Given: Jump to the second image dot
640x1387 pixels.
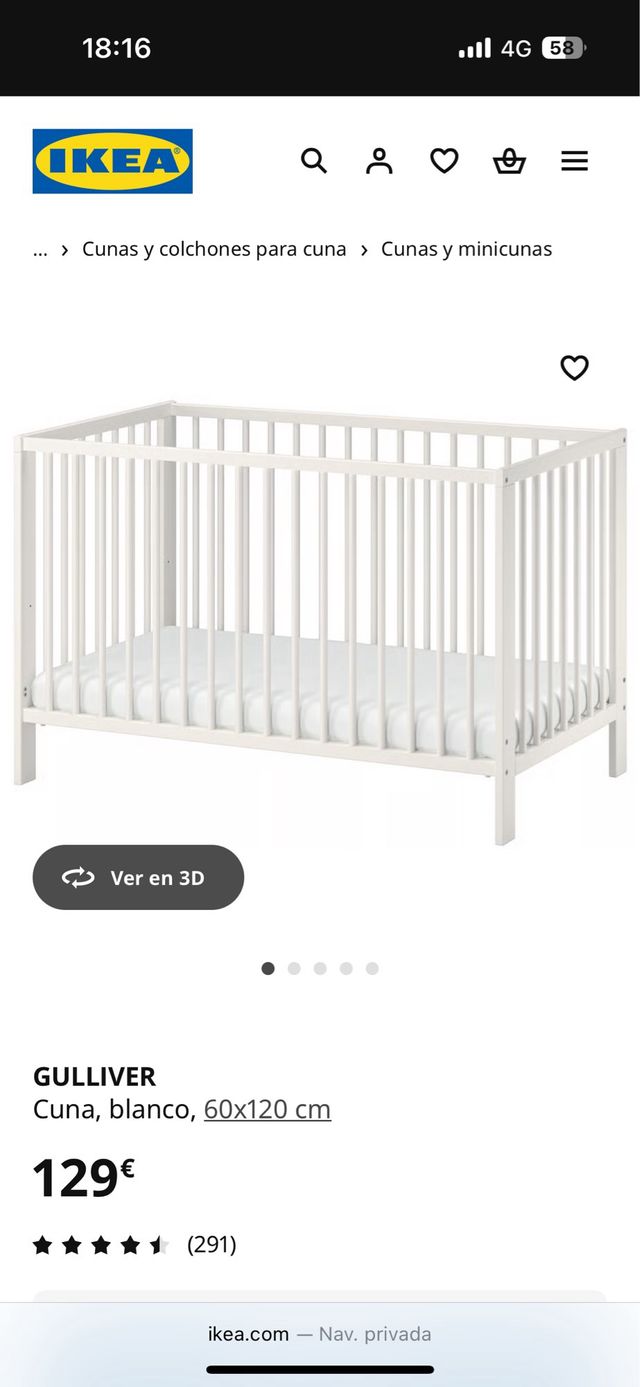Looking at the screenshot, I should point(294,968).
